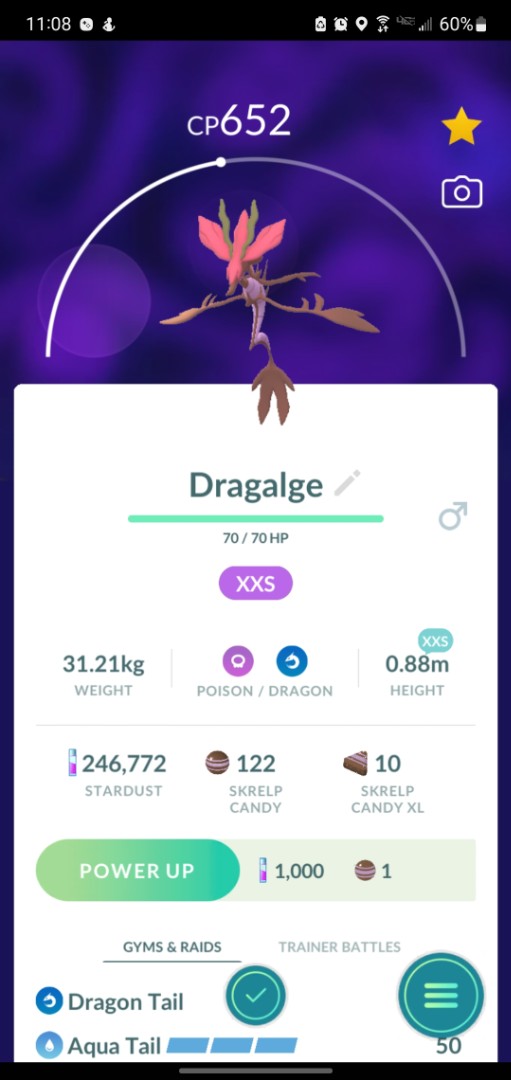Tap the XXS size badge

pos(256,584)
